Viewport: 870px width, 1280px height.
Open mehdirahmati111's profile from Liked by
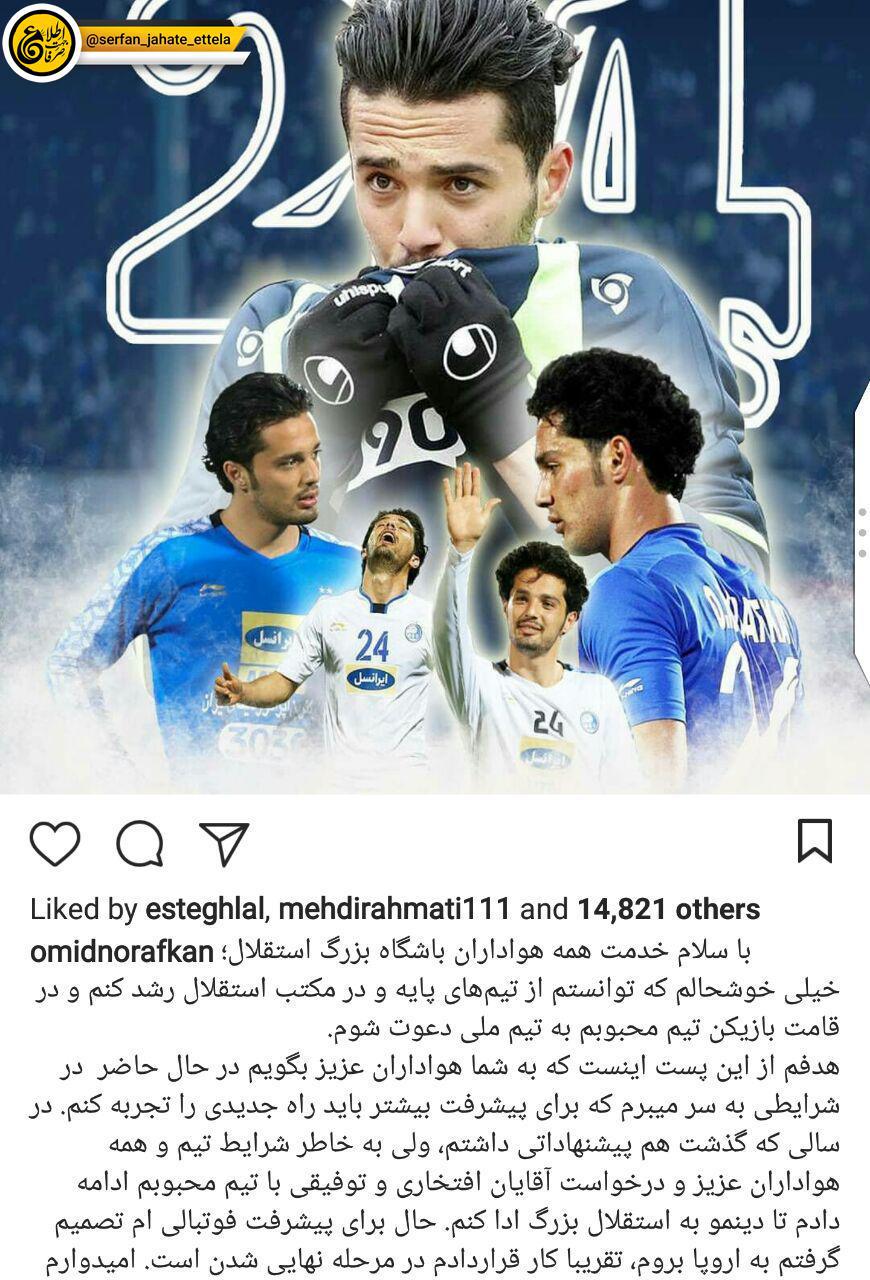point(394,909)
